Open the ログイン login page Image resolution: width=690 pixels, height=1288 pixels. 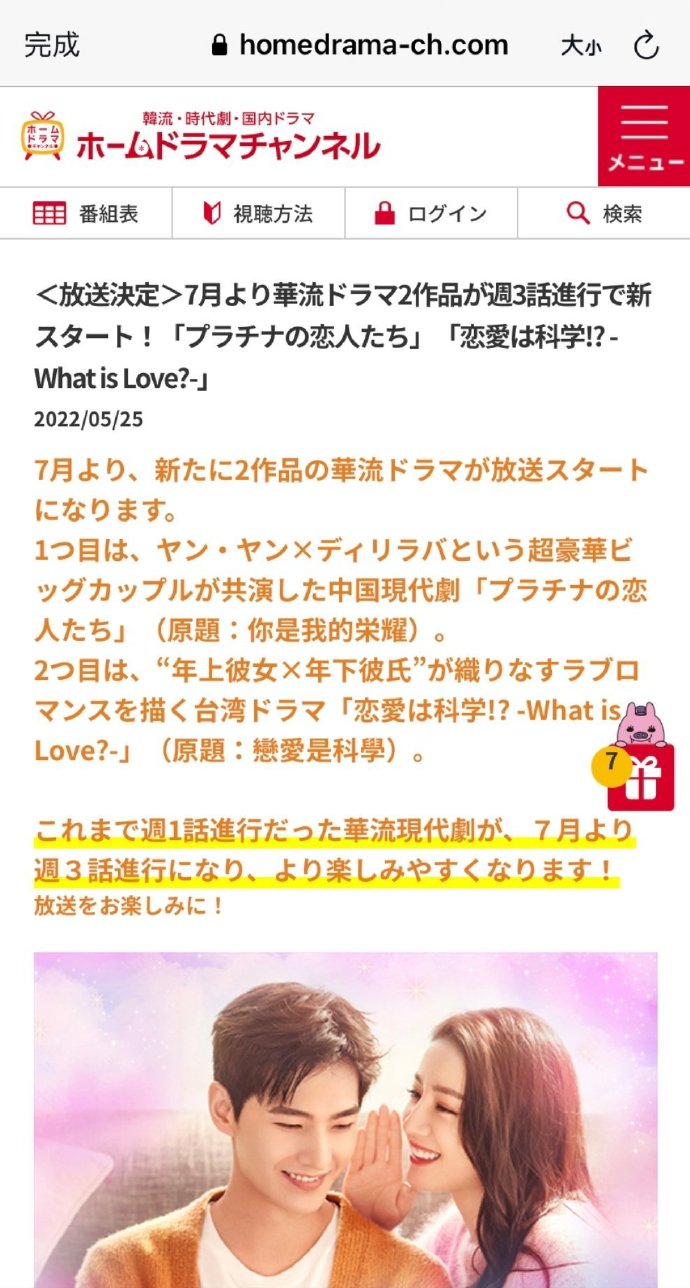coord(431,213)
